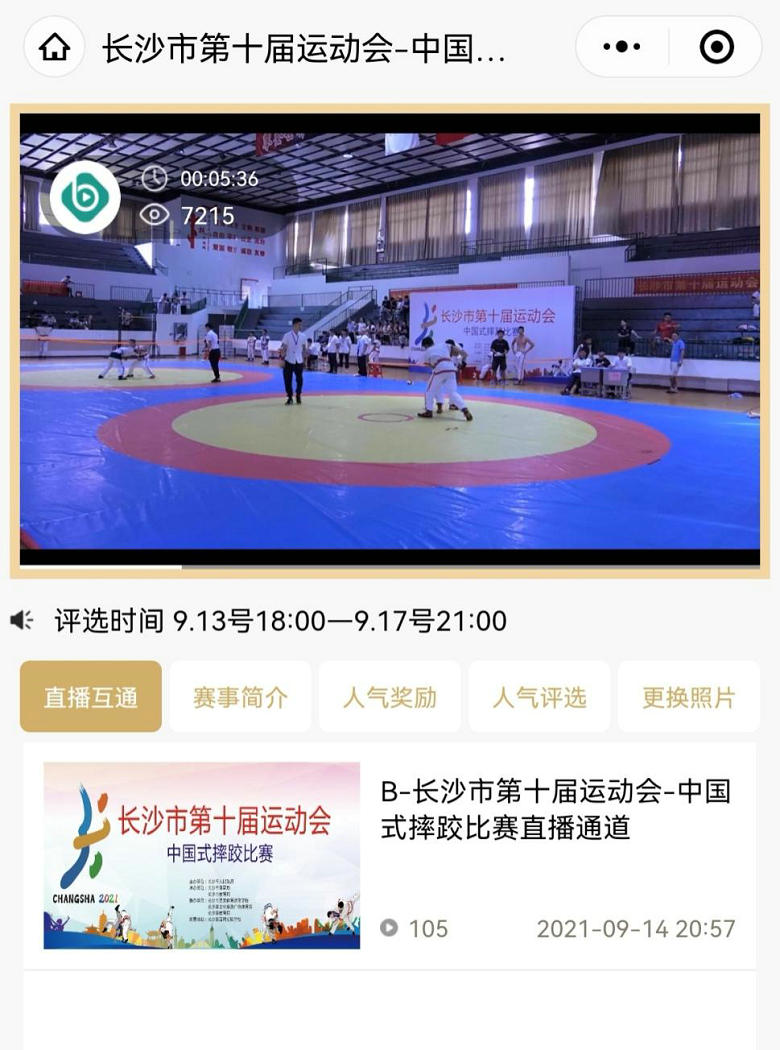Close the mini program
The width and height of the screenshot is (780, 1050).
716,47
